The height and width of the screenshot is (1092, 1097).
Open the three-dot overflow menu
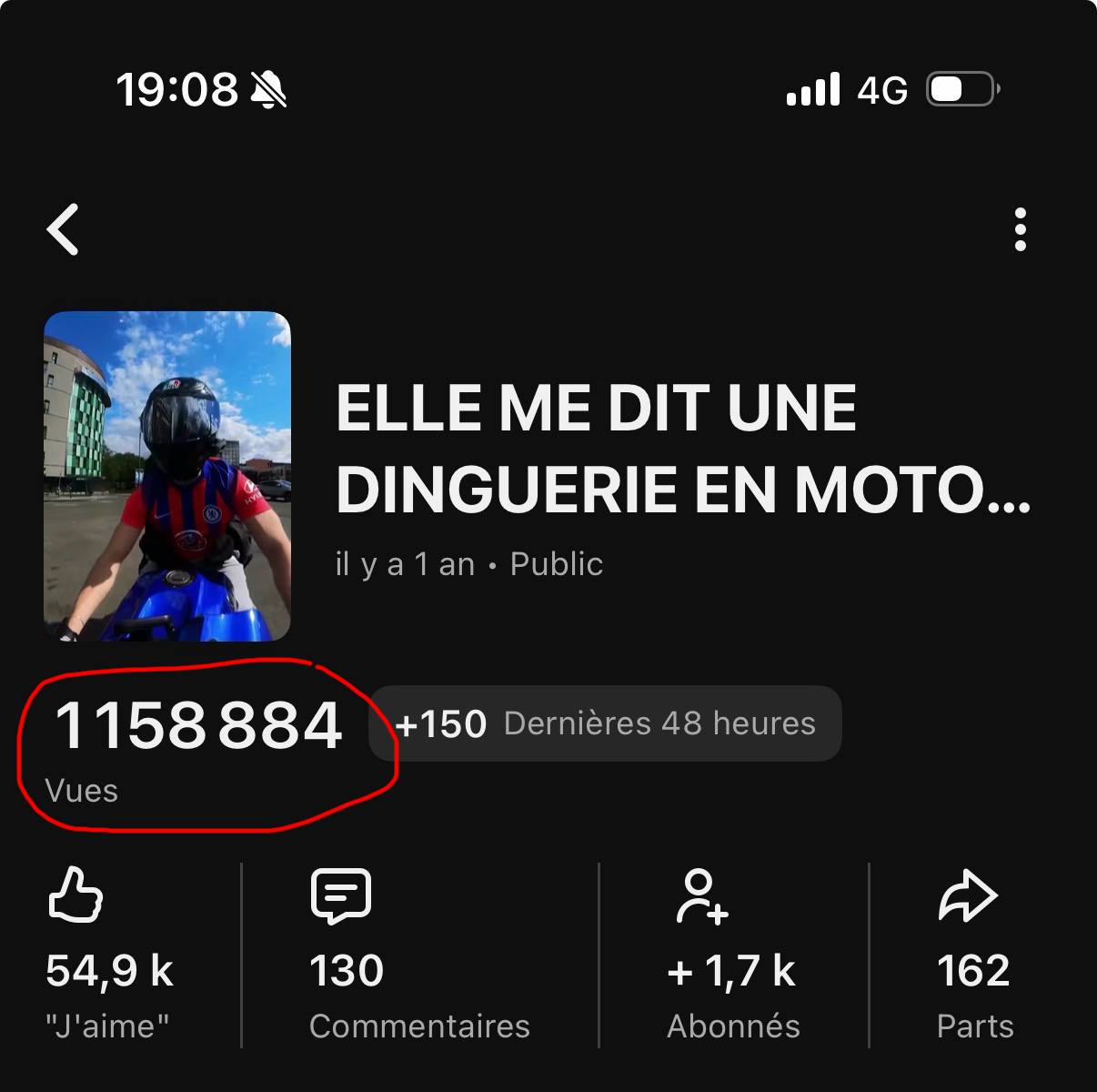coord(1020,229)
